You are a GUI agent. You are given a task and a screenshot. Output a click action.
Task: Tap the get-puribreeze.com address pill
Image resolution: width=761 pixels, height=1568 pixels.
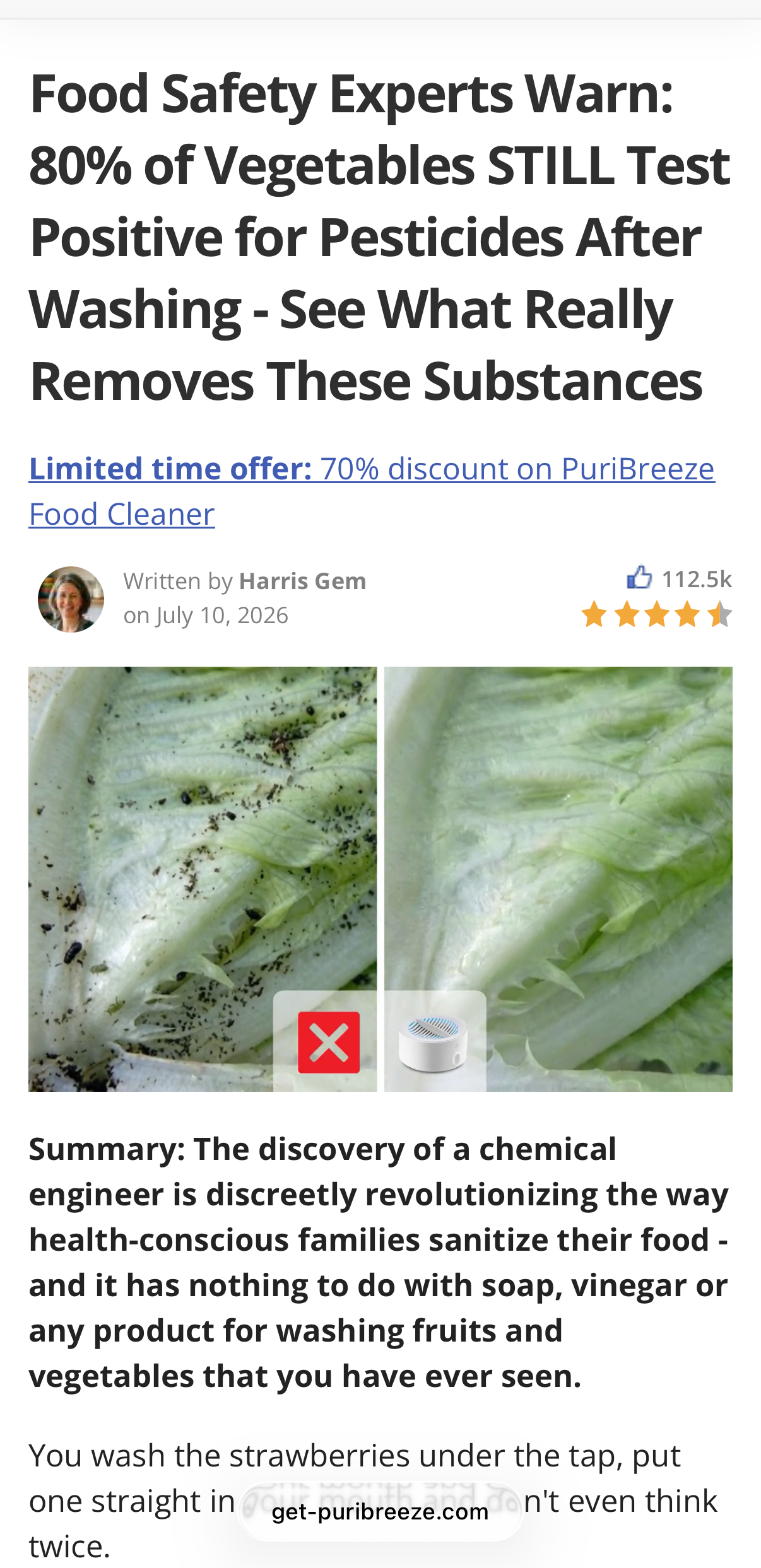[380, 1511]
